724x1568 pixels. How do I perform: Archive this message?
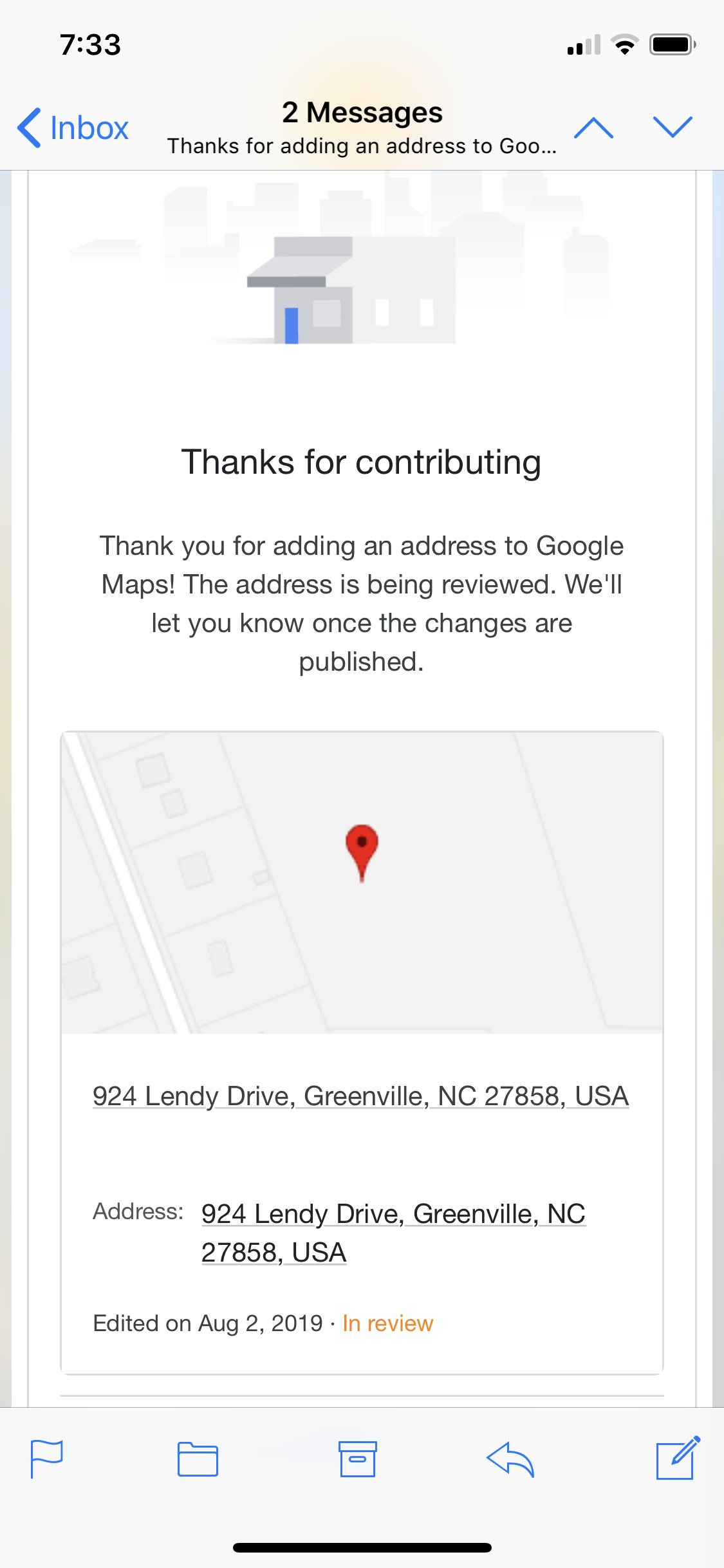(358, 1459)
